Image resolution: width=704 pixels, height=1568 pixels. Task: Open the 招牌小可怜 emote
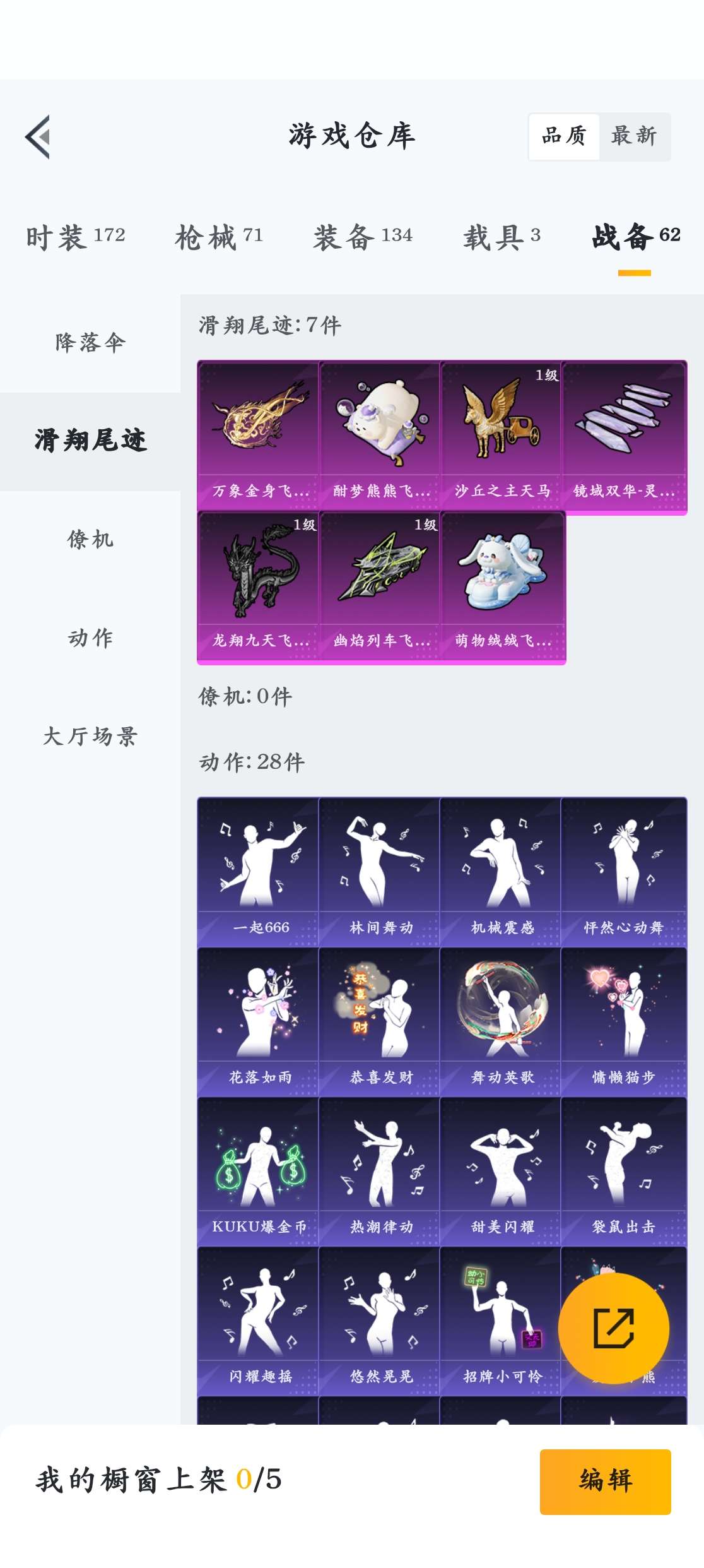pos(501,1321)
